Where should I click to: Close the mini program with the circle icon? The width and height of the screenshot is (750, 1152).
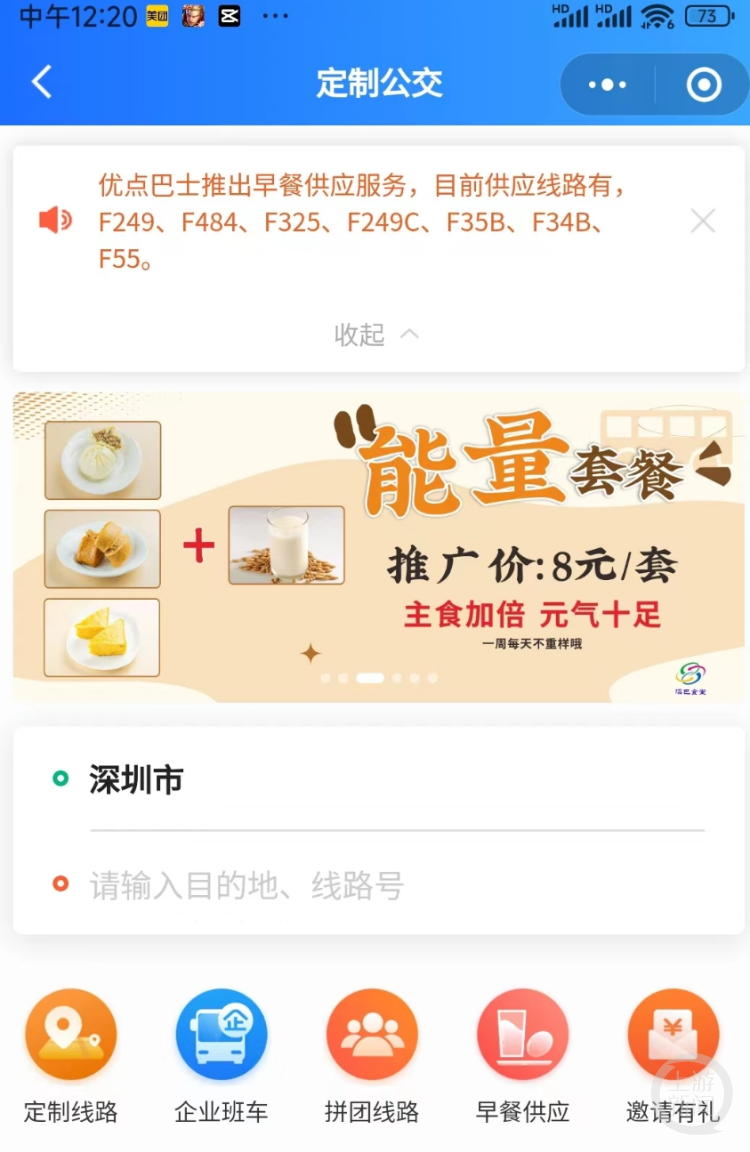[x=704, y=85]
